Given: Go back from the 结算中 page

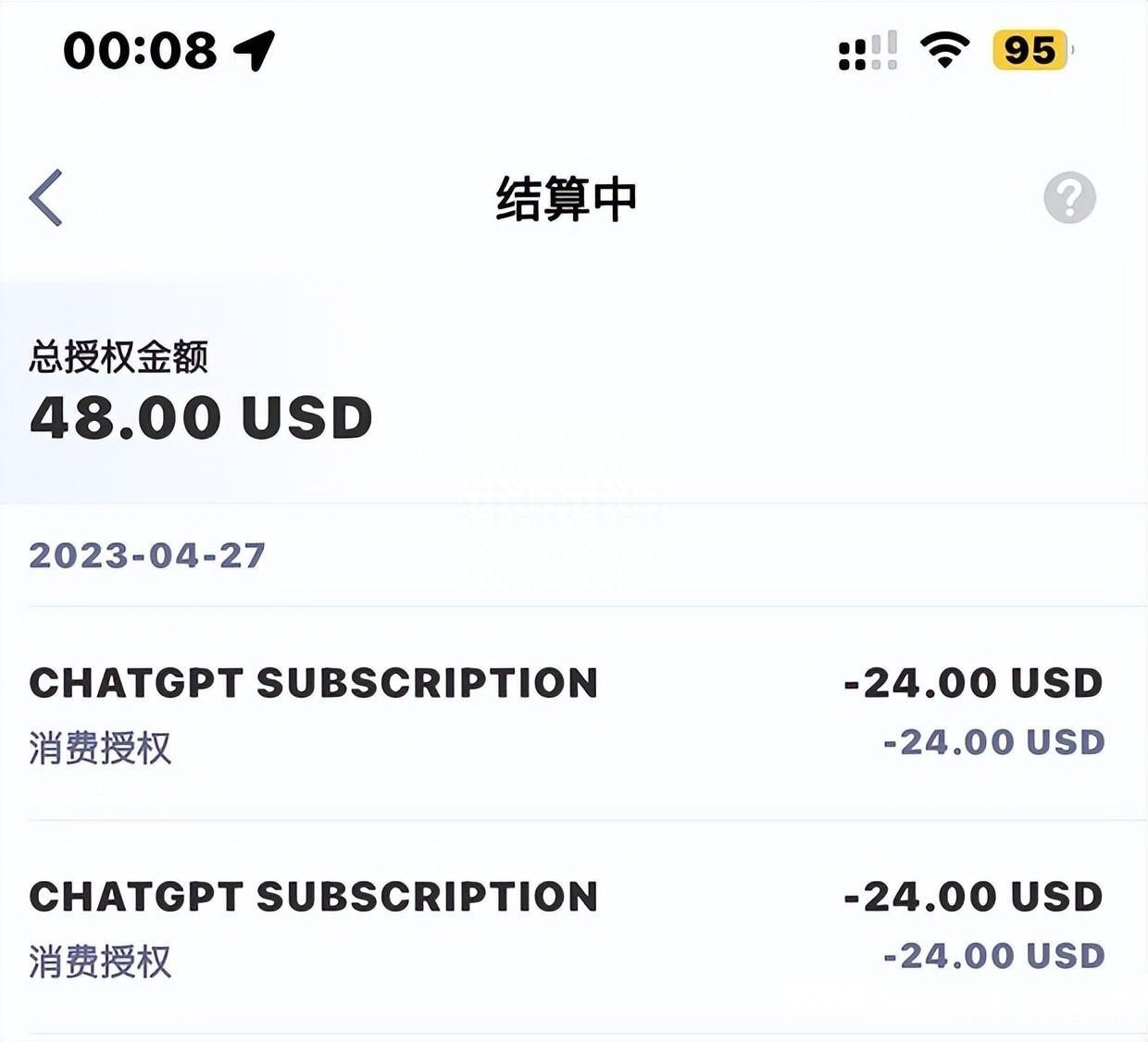Looking at the screenshot, I should pos(46,197).
